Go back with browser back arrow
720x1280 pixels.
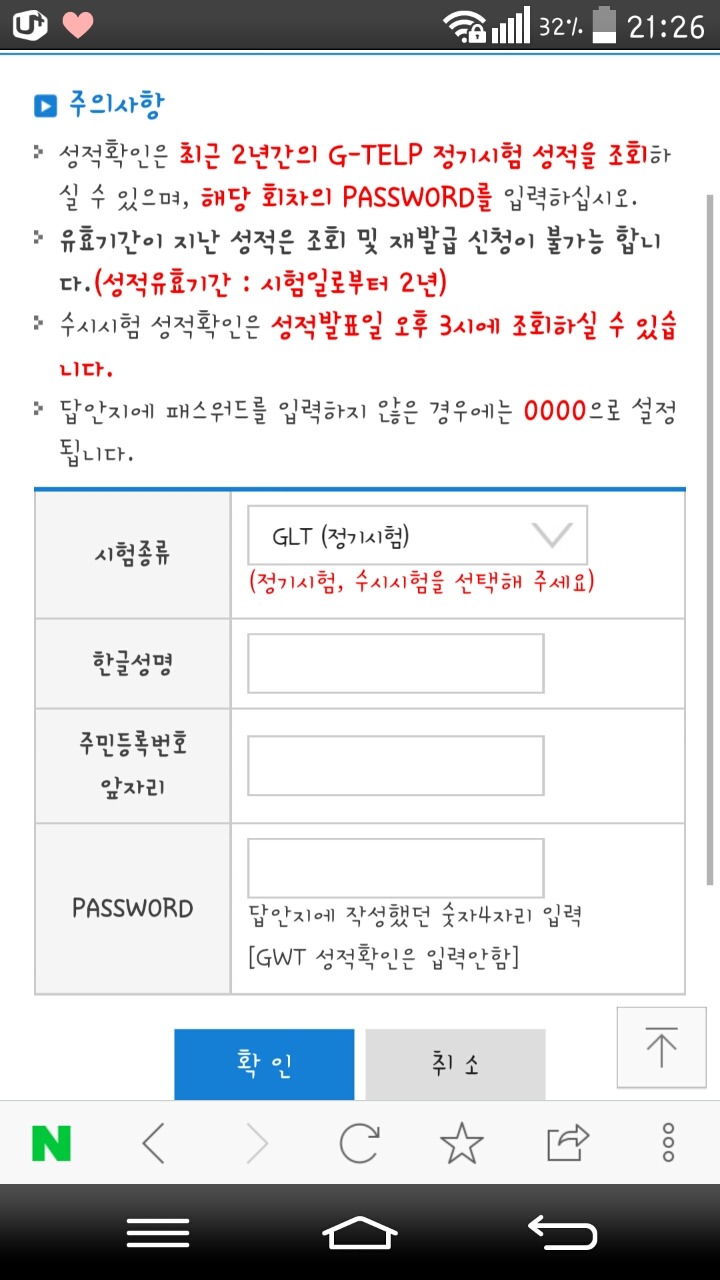coord(154,1143)
